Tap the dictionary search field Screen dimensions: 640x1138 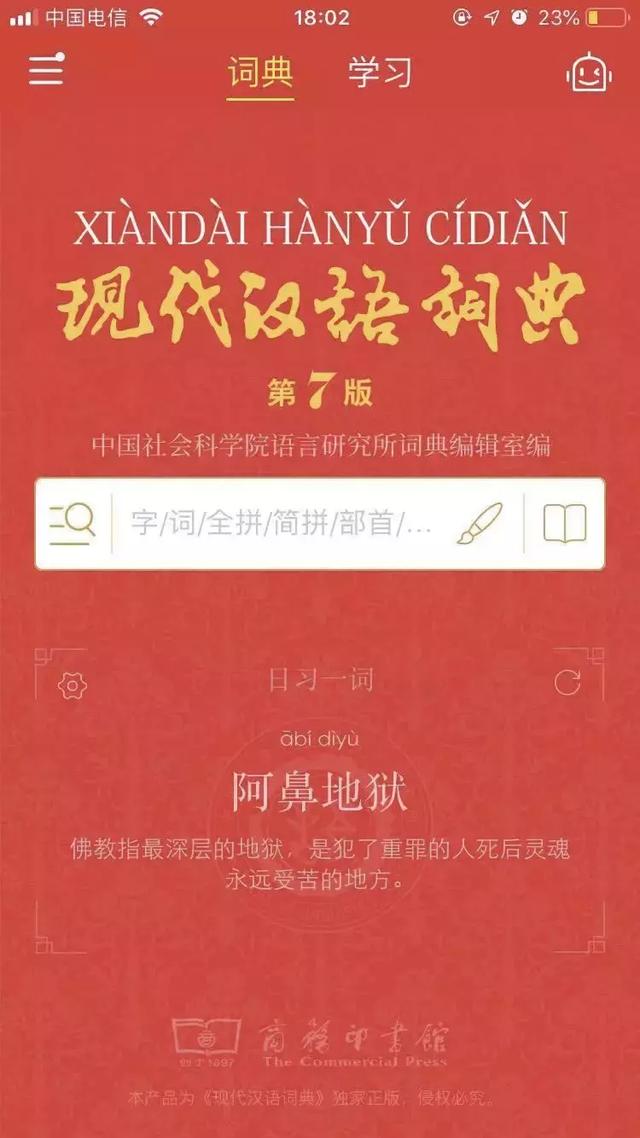[285, 524]
